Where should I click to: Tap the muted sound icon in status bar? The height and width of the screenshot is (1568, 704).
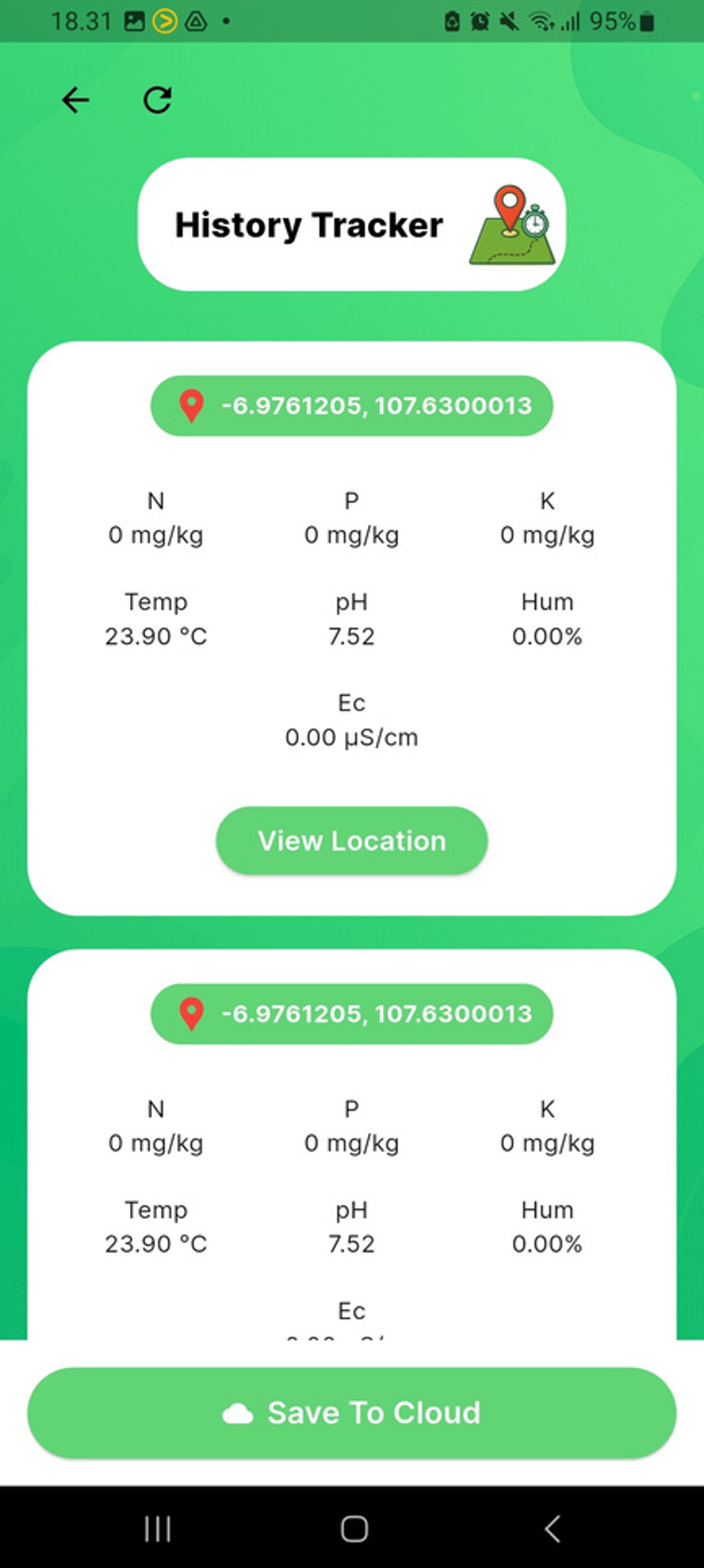506,22
